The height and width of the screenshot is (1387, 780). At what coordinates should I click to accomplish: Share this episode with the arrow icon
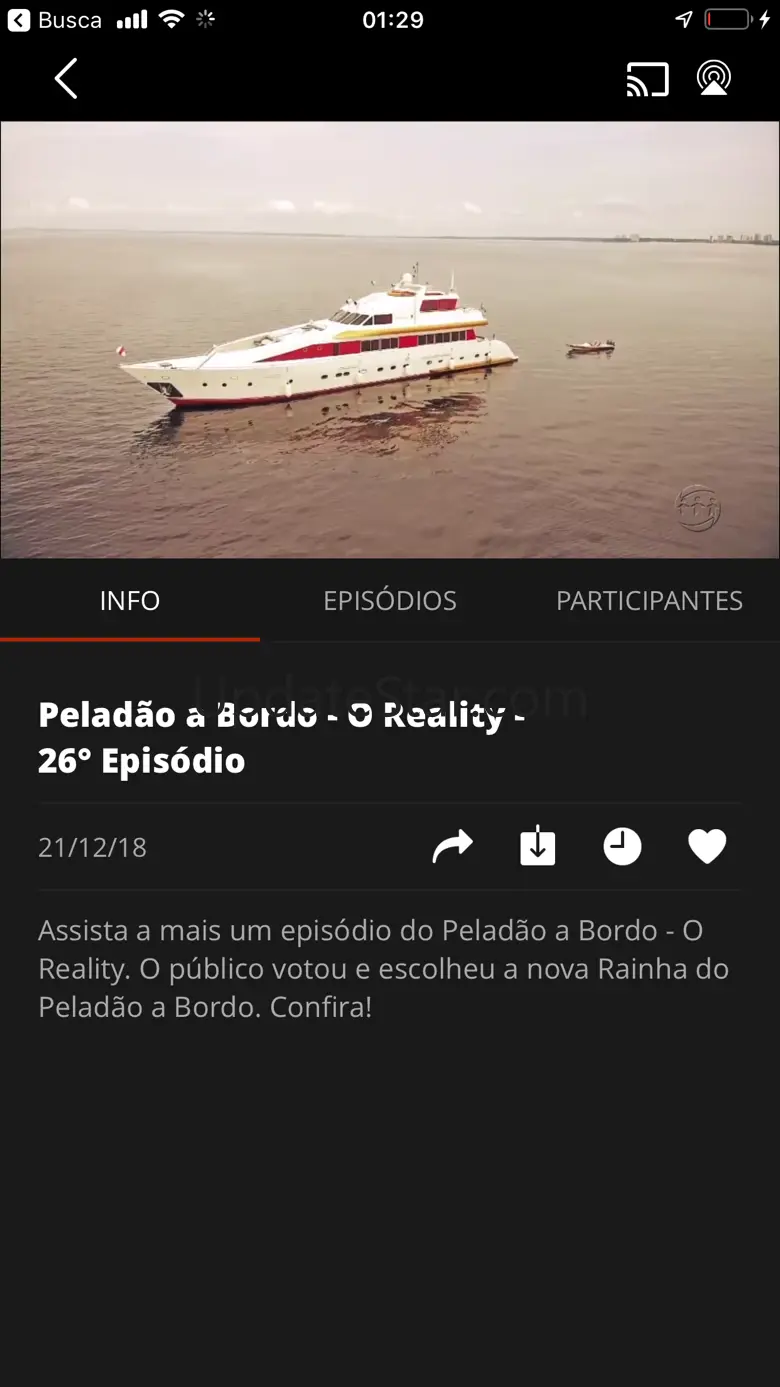click(x=452, y=847)
